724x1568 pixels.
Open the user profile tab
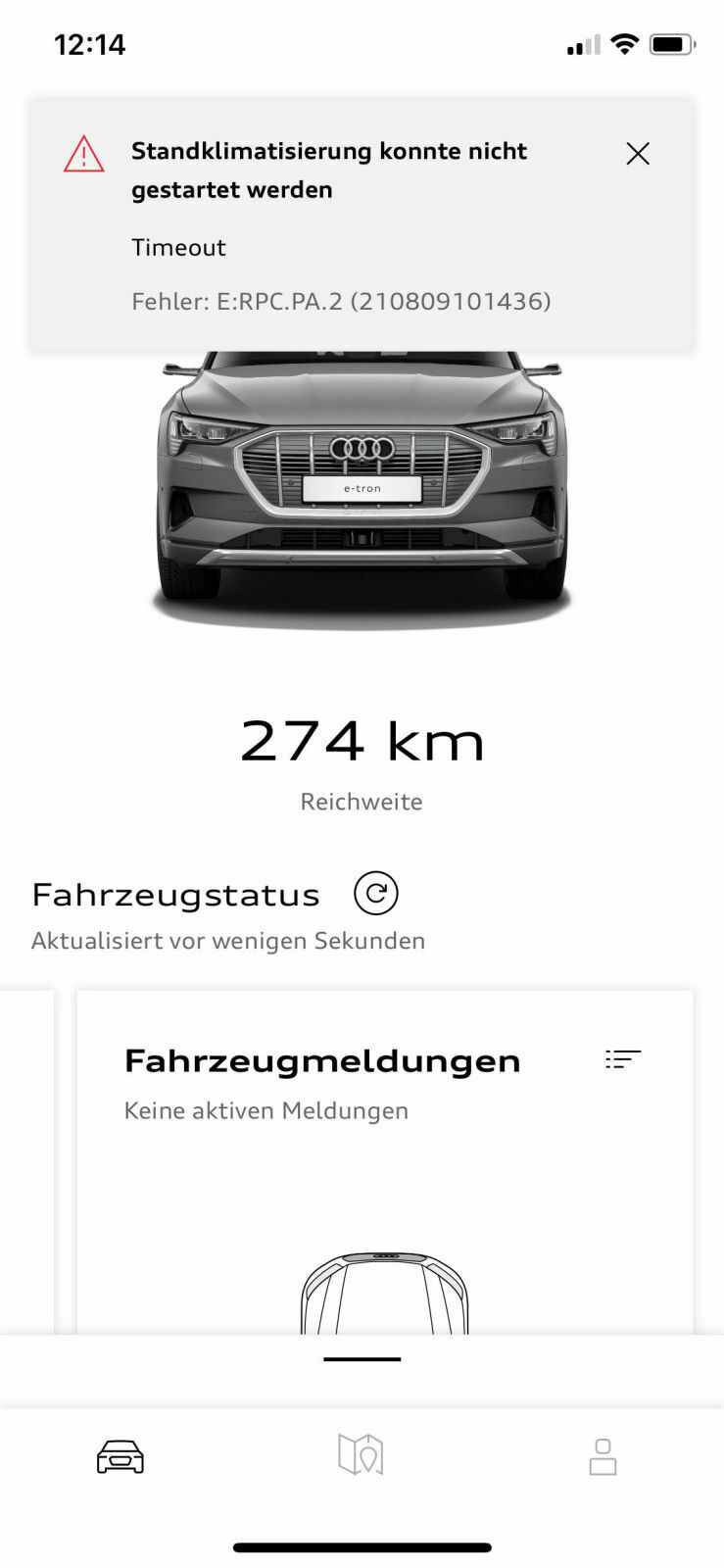[x=603, y=1456]
